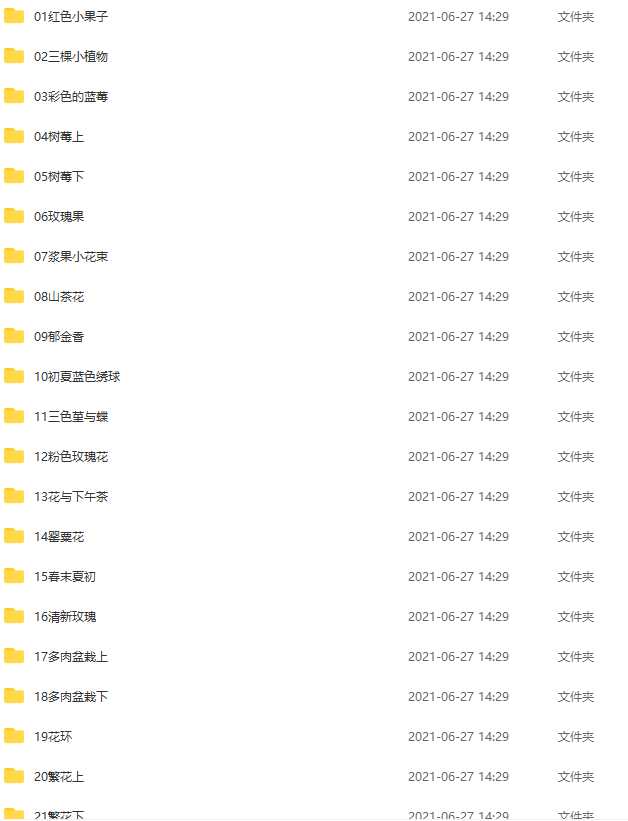Image resolution: width=628 pixels, height=821 pixels.
Task: Open the 18多肉盆栽下 folder
Action: [x=70, y=697]
